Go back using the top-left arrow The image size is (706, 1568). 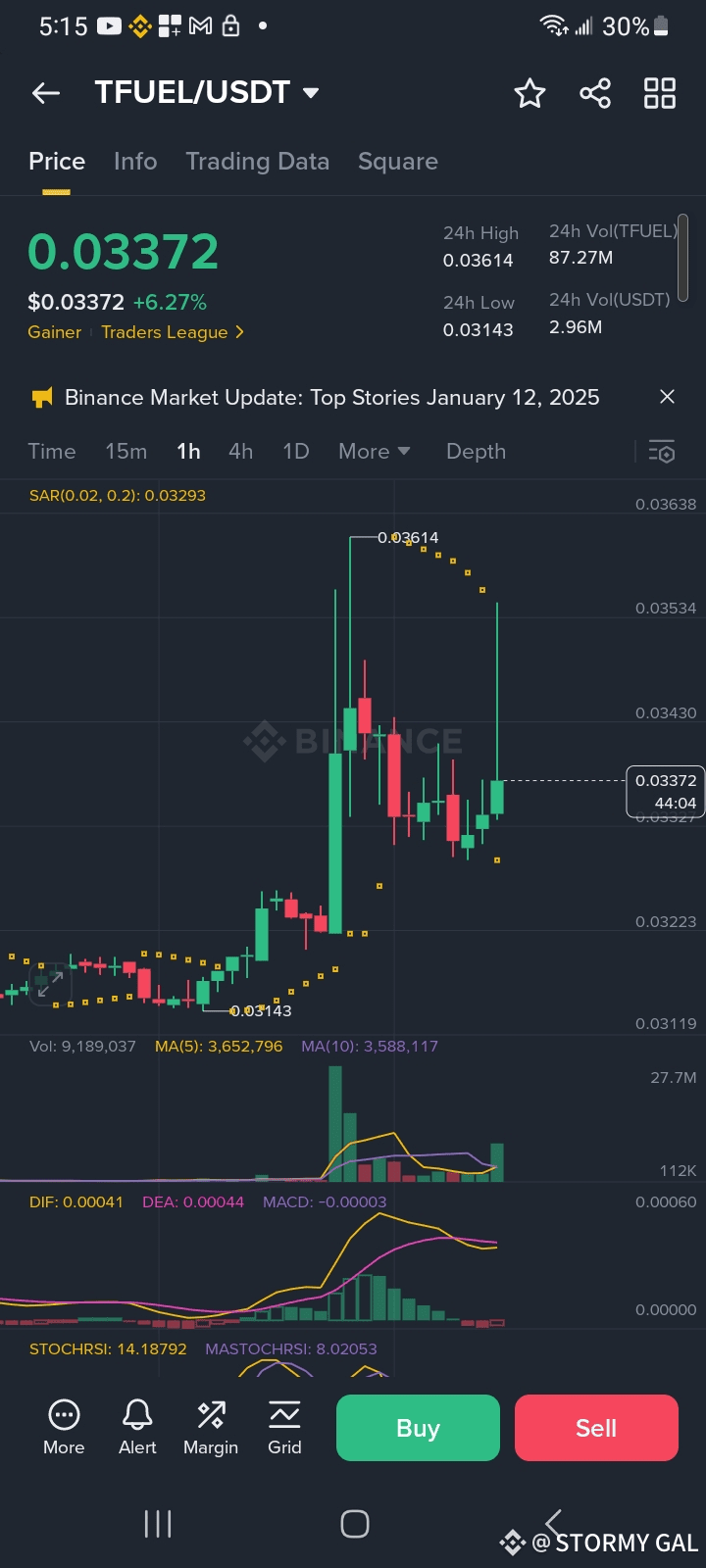tap(46, 93)
